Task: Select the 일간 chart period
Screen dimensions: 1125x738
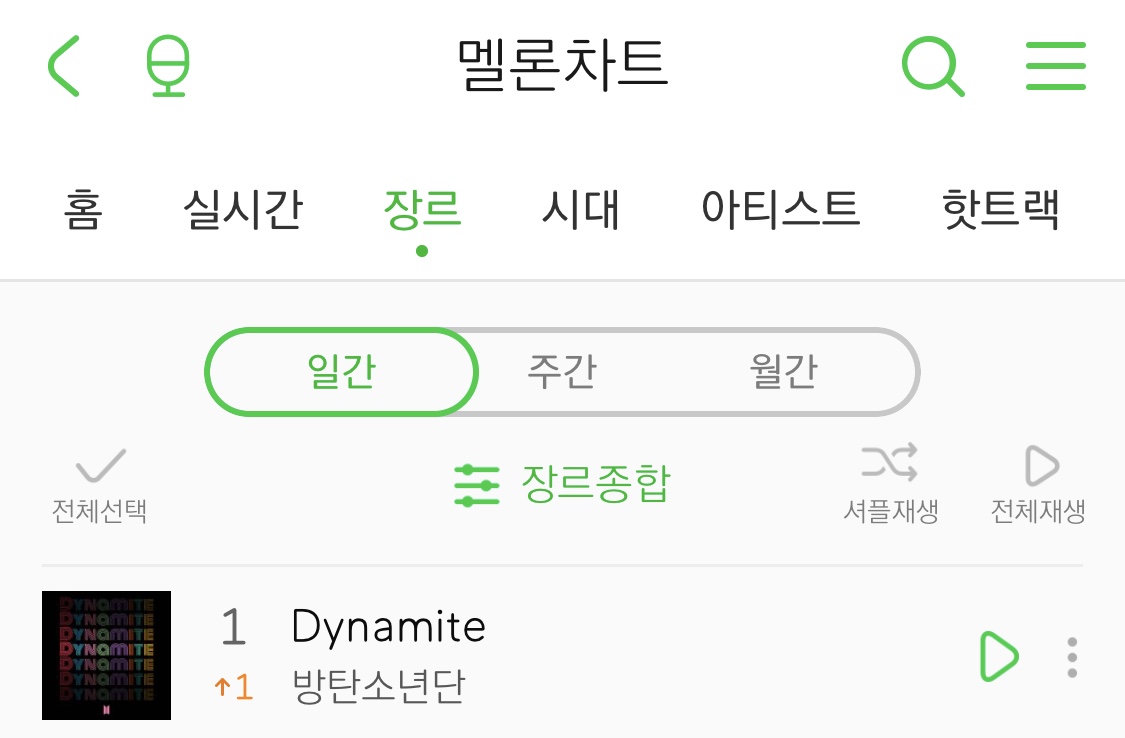Action: 342,372
